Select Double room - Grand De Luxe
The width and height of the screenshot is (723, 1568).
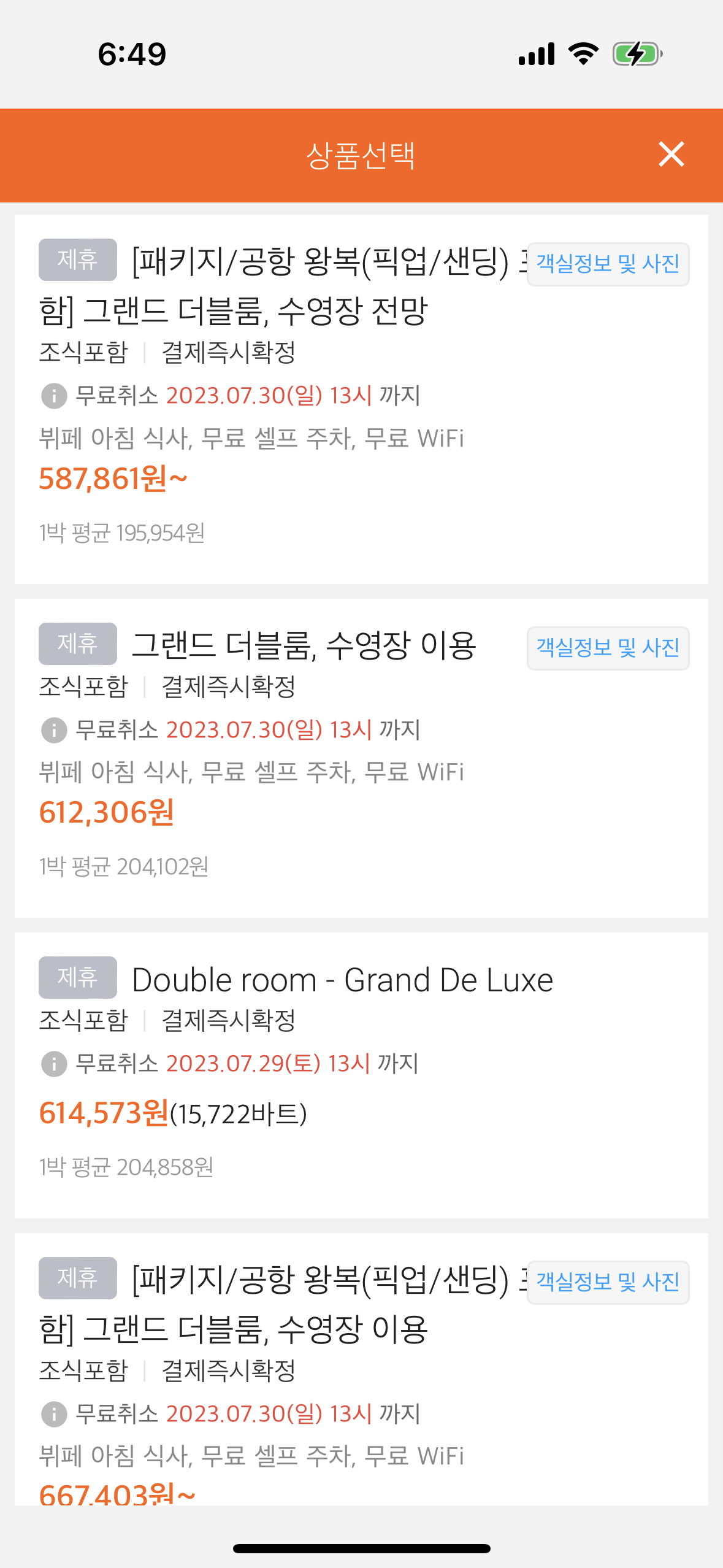361,1075
